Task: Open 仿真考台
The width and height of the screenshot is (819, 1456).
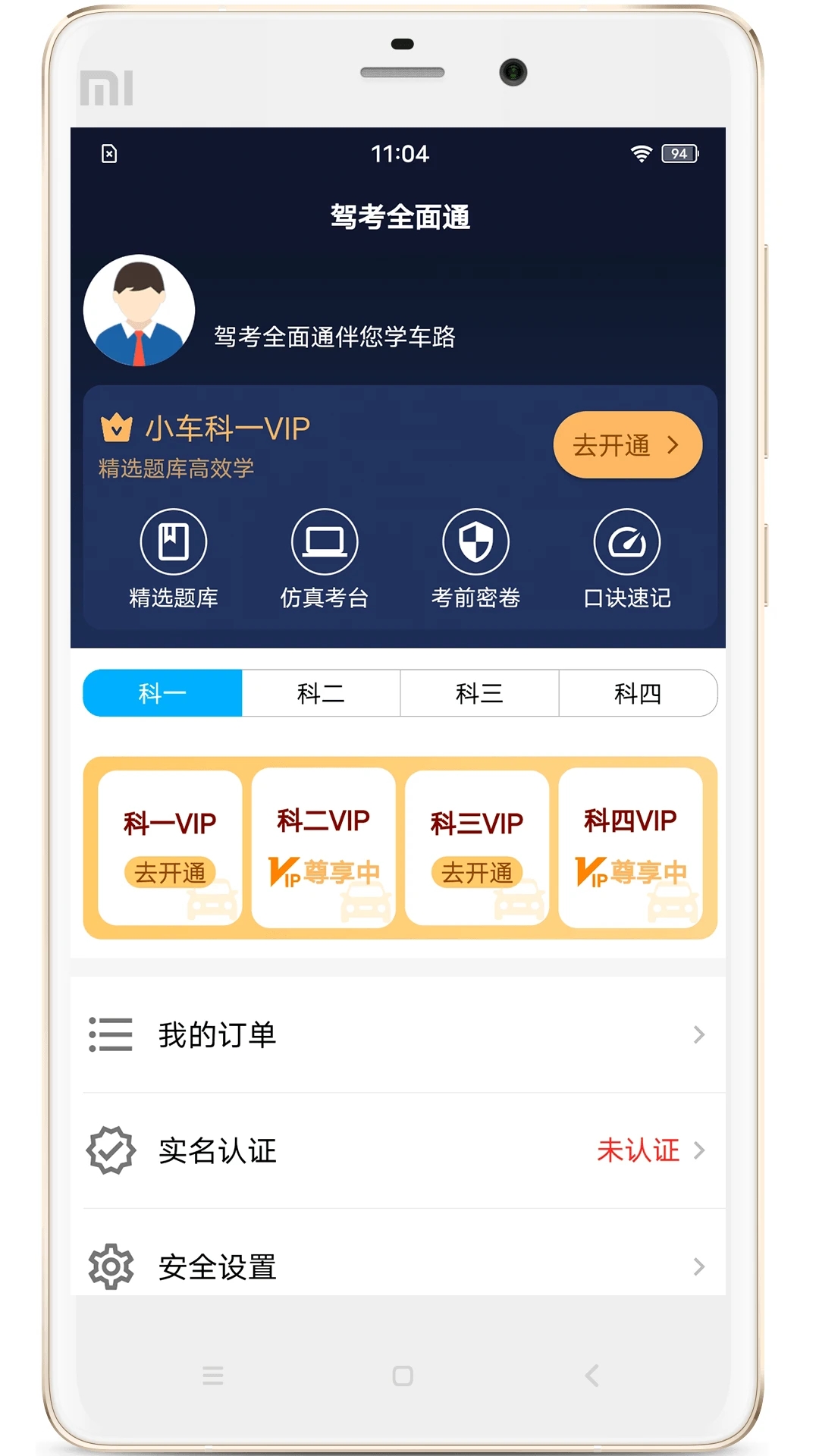Action: pyautogui.click(x=325, y=559)
